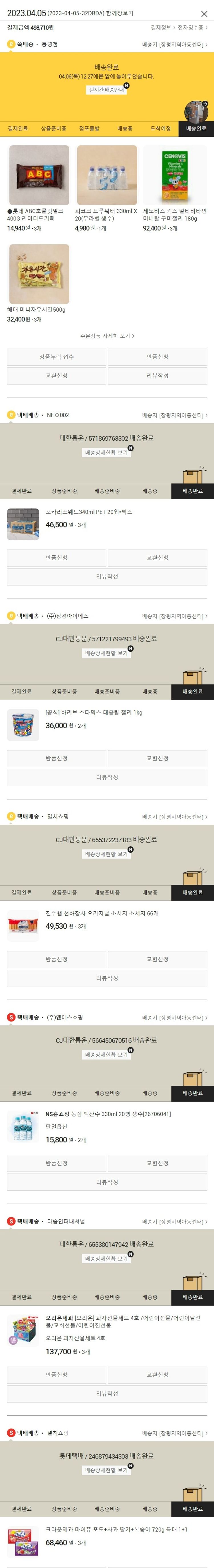Write review for 진주햄 천하장사 소시지
214x1568 pixels.
point(107,978)
